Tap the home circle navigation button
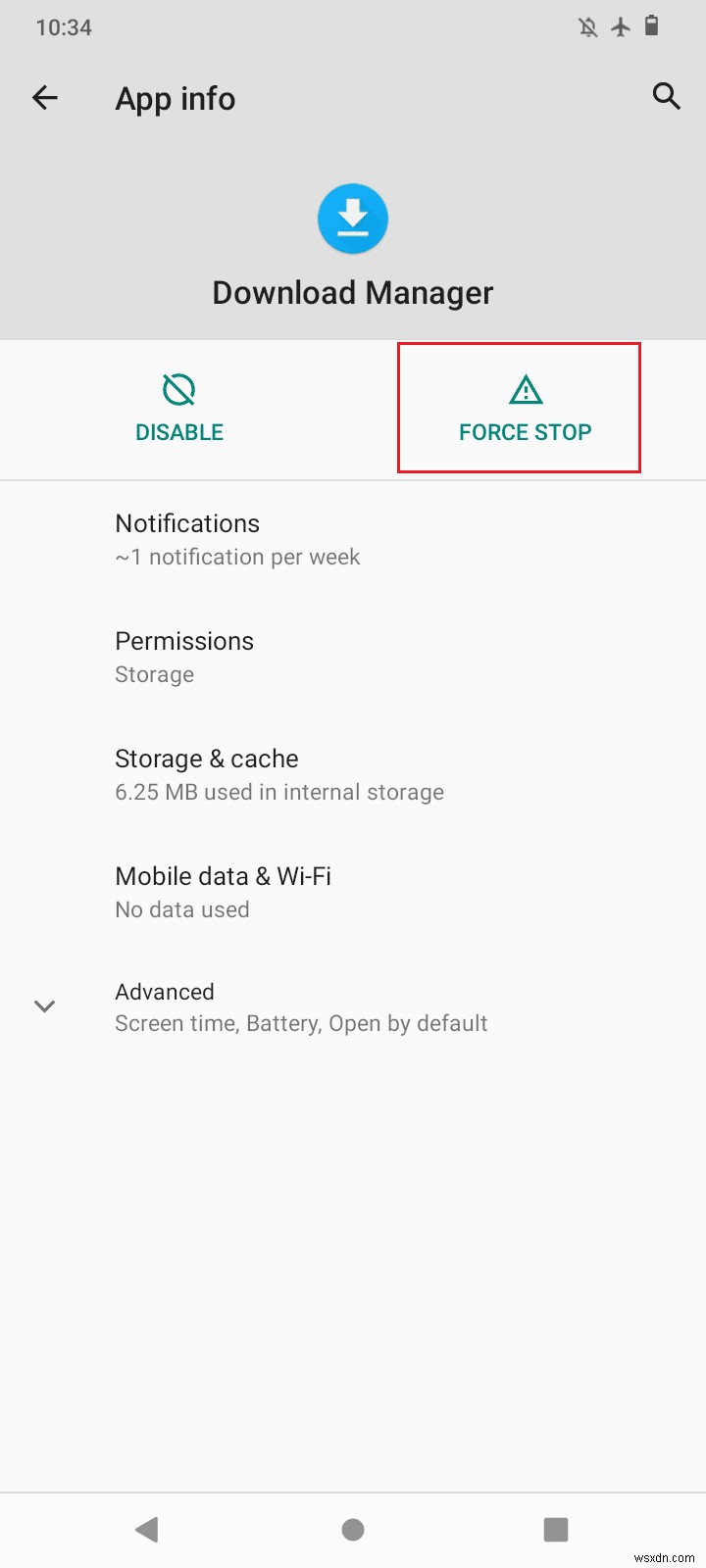Image resolution: width=706 pixels, height=1568 pixels. 352,1529
